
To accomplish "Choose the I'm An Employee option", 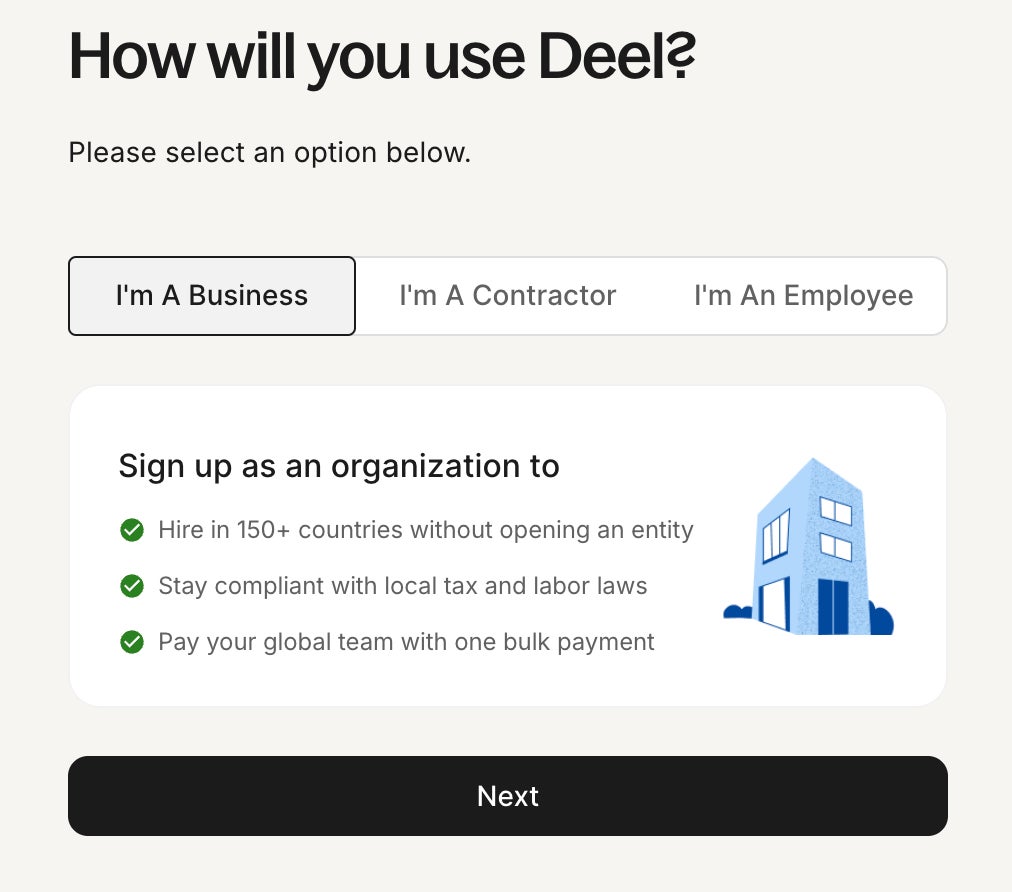I will [803, 296].
